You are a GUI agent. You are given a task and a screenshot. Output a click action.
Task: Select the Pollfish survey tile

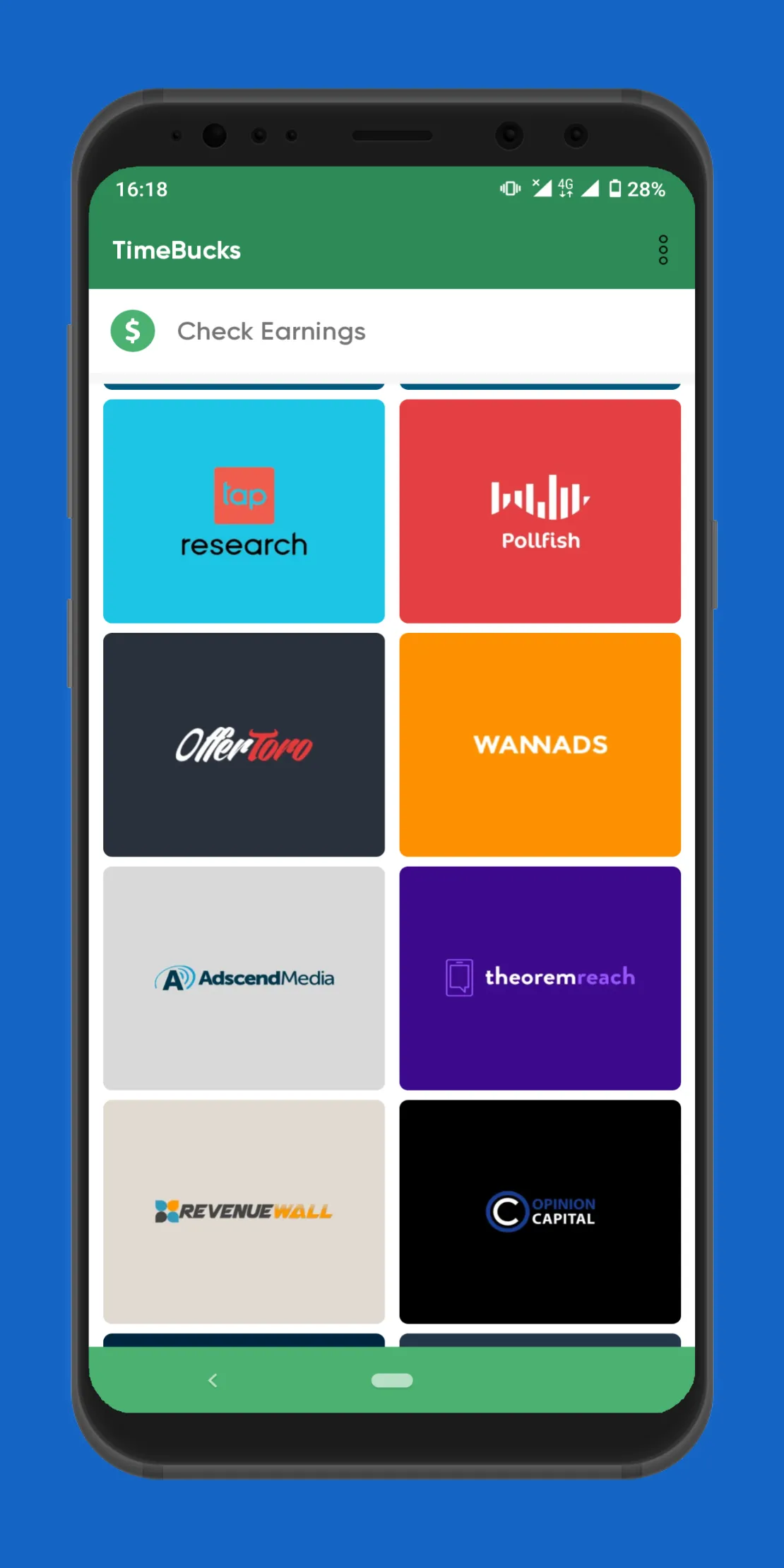point(540,511)
